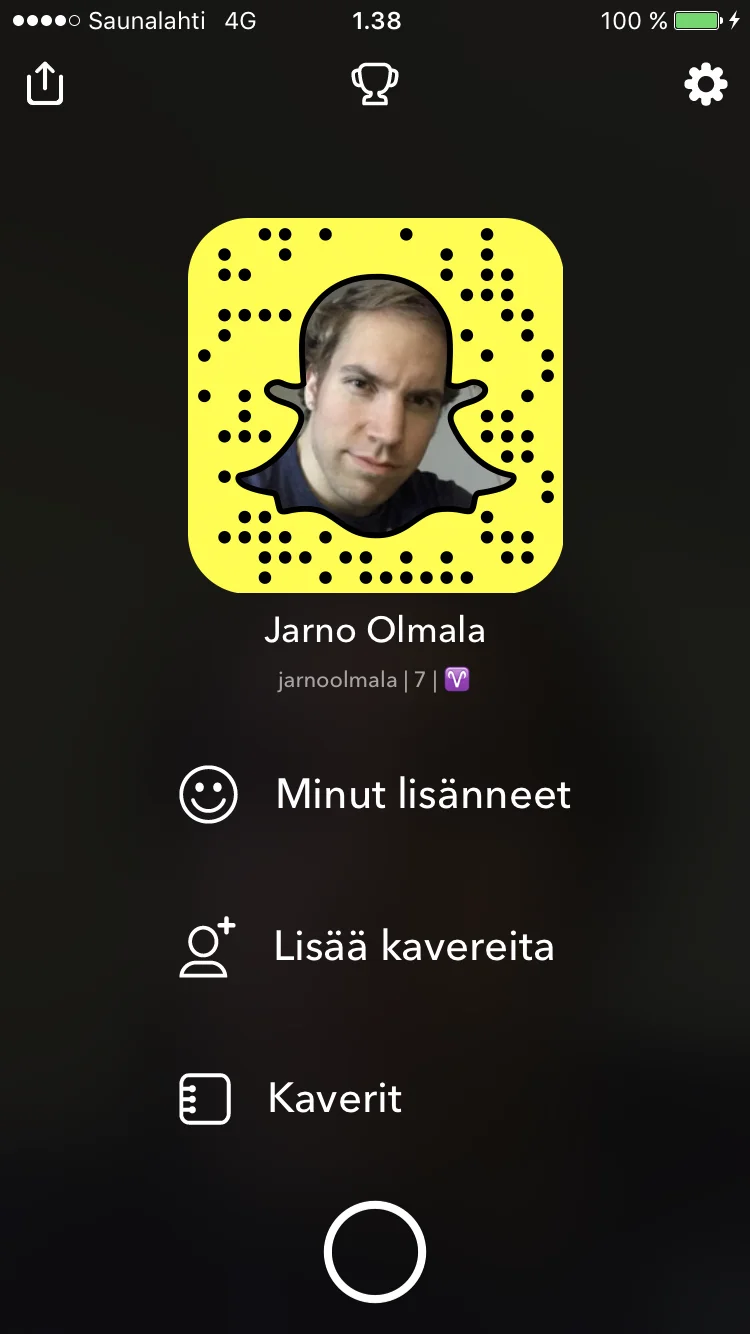Share the Snapcode via share icon
Screen dimensions: 750x1334
pos(45,85)
